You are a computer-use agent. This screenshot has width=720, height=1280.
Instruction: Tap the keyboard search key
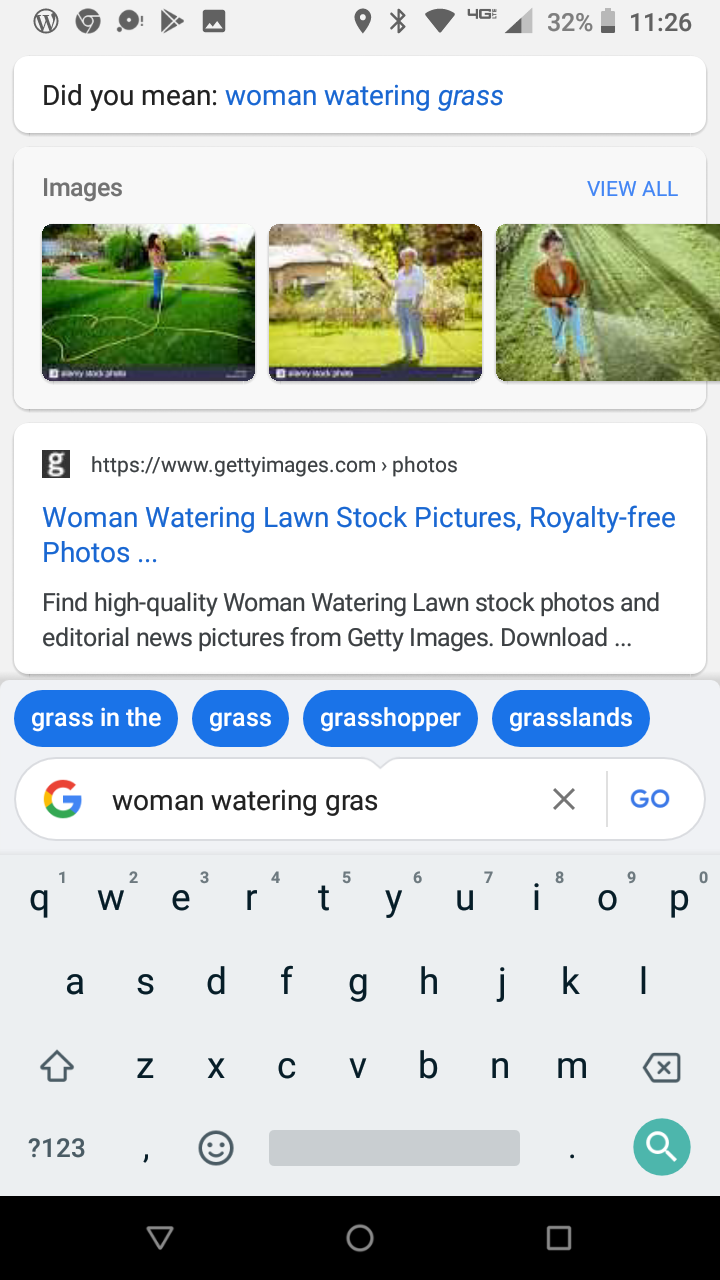click(661, 1146)
